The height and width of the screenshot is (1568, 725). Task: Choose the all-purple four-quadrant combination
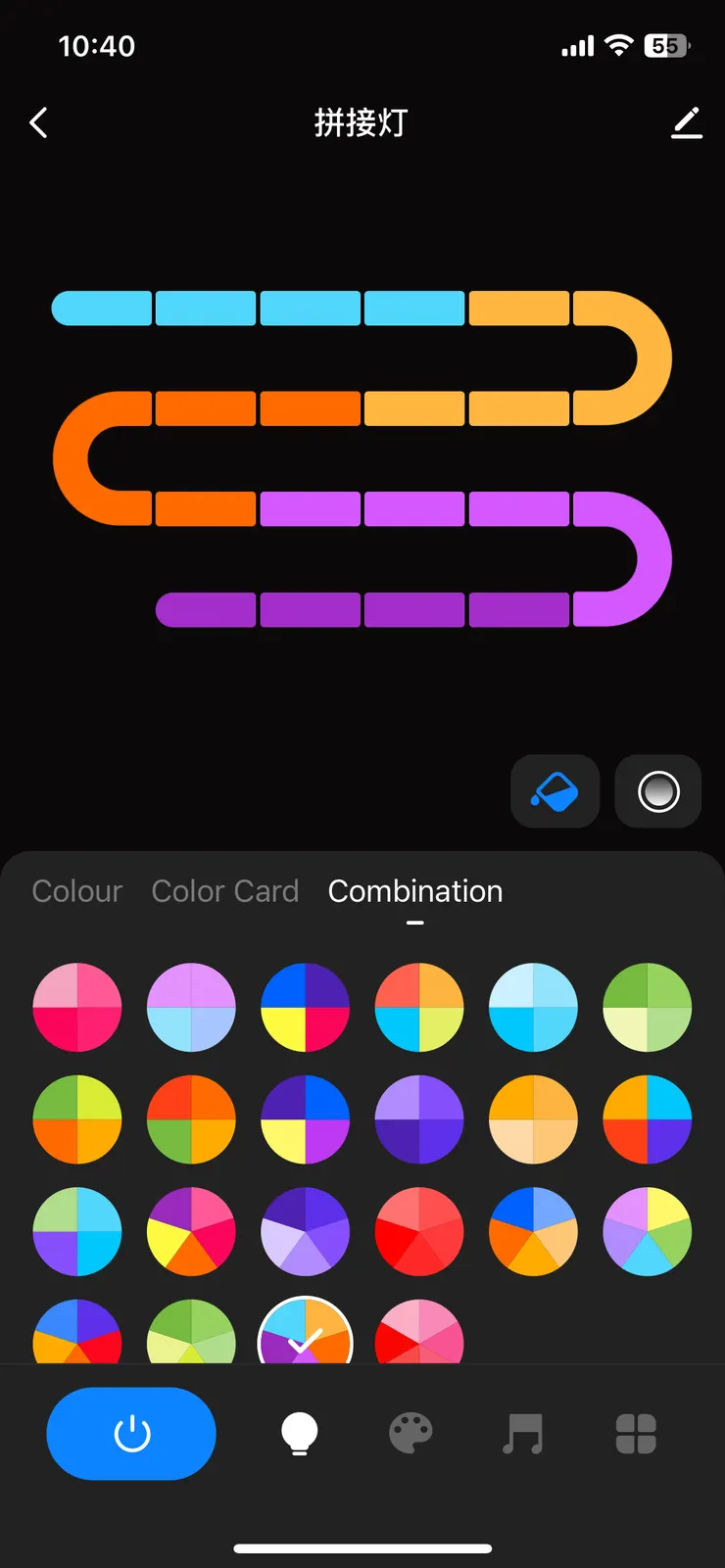click(x=419, y=1119)
